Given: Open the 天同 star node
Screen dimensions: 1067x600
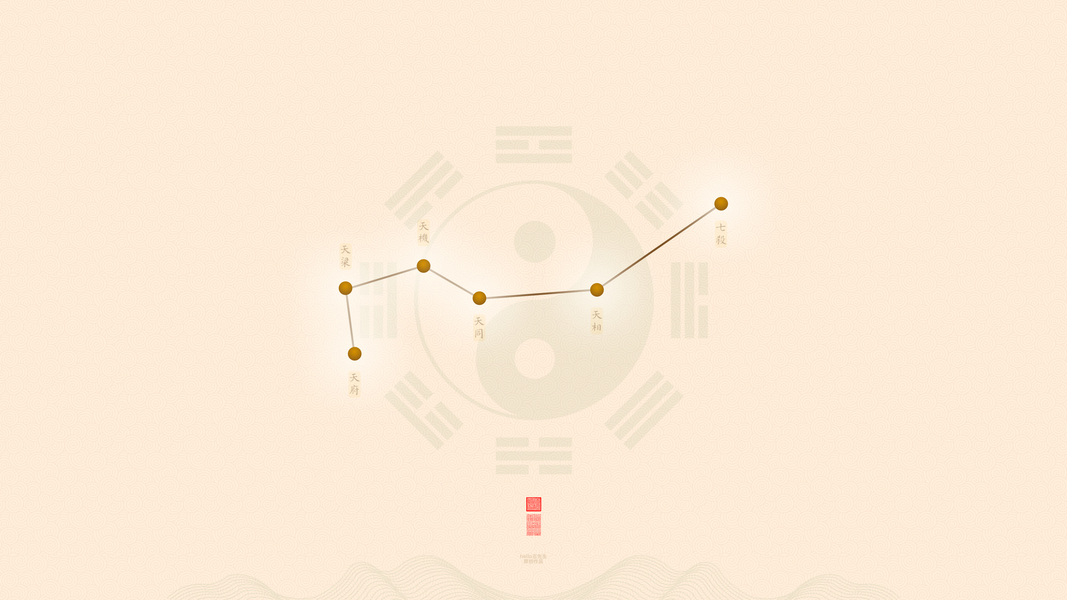Looking at the screenshot, I should (x=479, y=298).
